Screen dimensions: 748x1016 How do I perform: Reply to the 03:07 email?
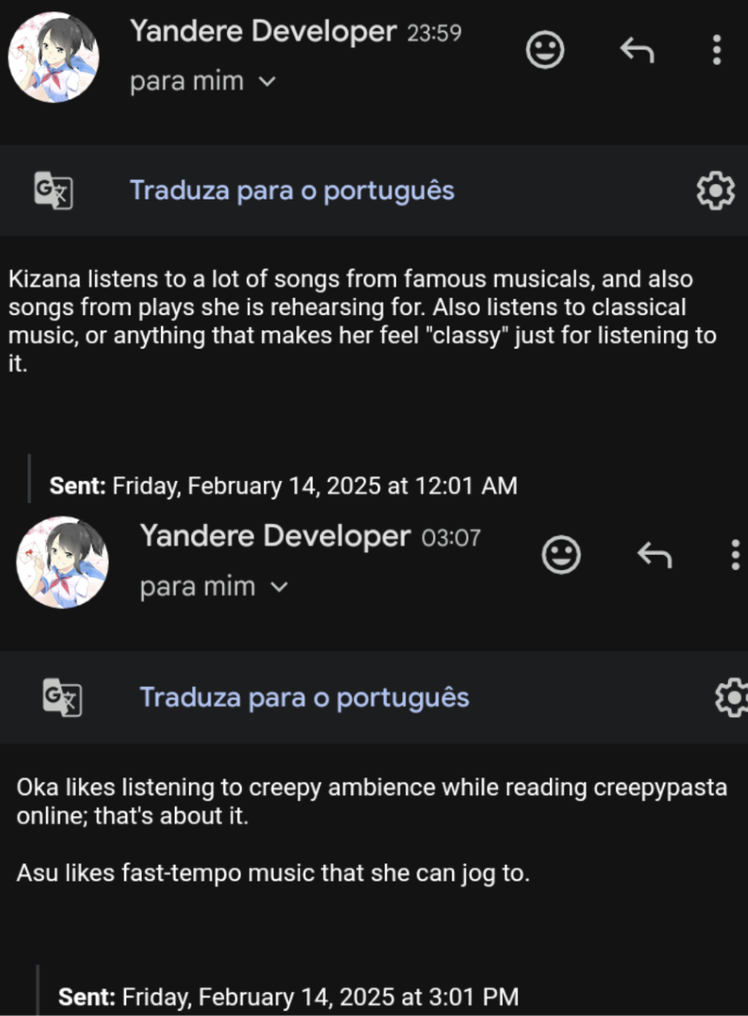654,554
